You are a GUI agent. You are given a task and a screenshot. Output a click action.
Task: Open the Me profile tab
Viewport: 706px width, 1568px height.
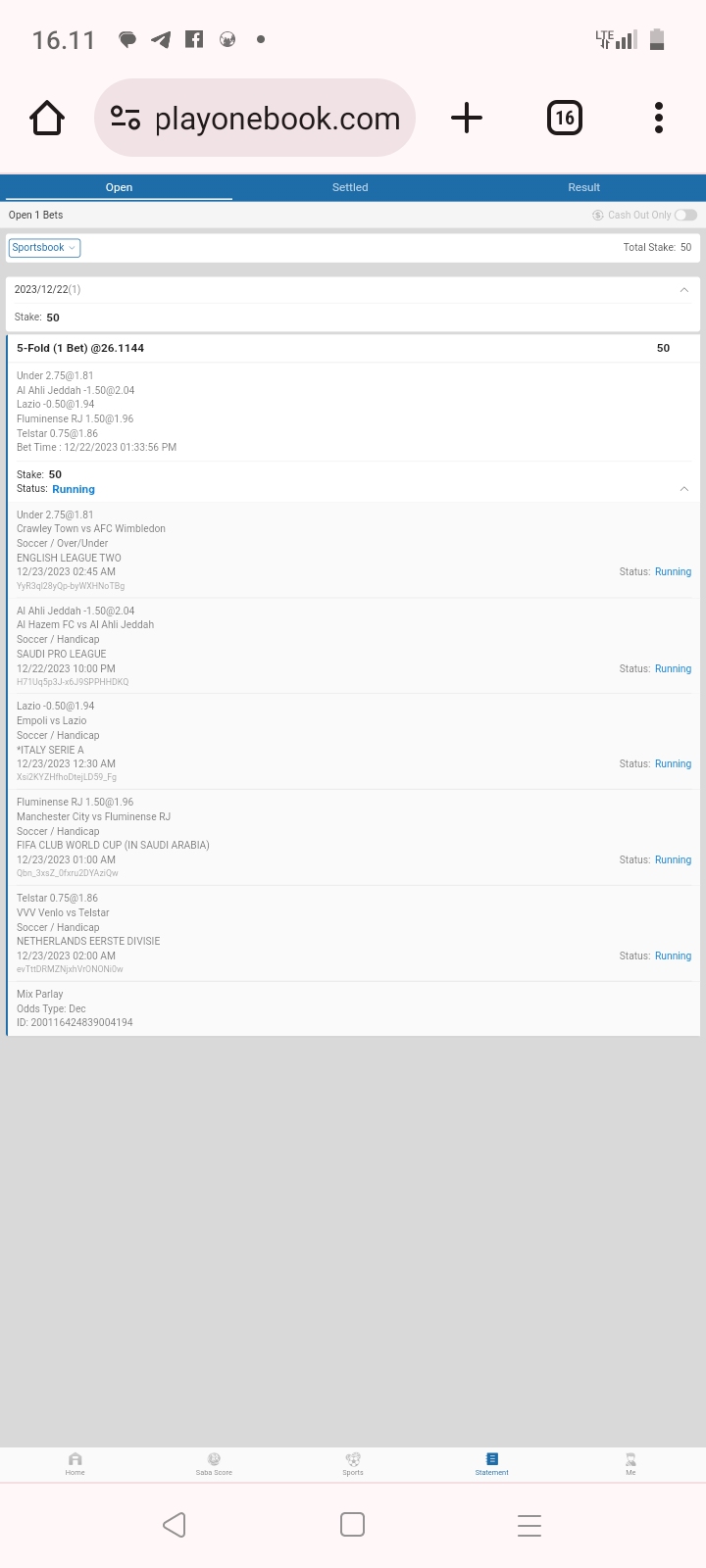coord(630,1463)
